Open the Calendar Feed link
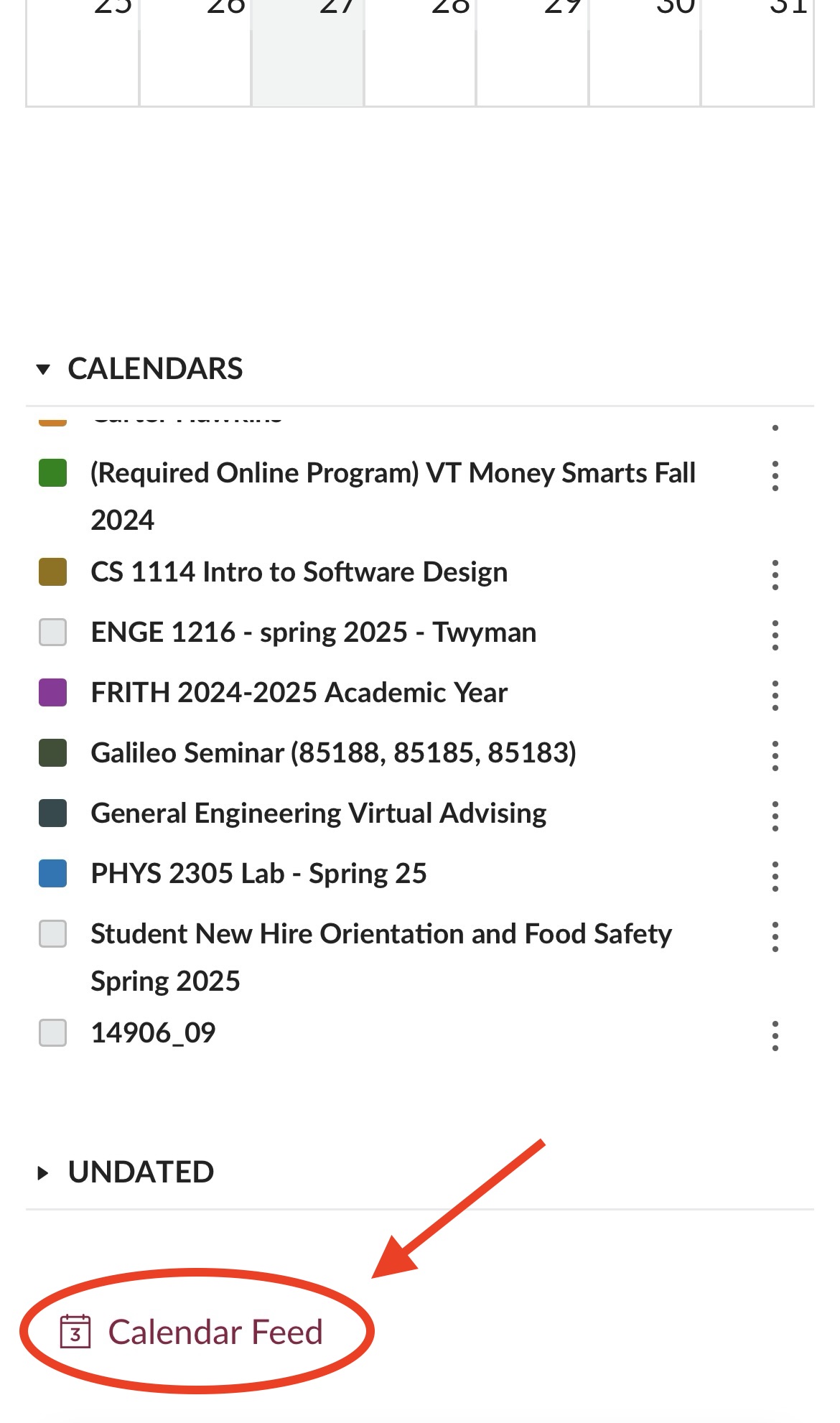840x1423 pixels. pyautogui.click(x=192, y=1332)
